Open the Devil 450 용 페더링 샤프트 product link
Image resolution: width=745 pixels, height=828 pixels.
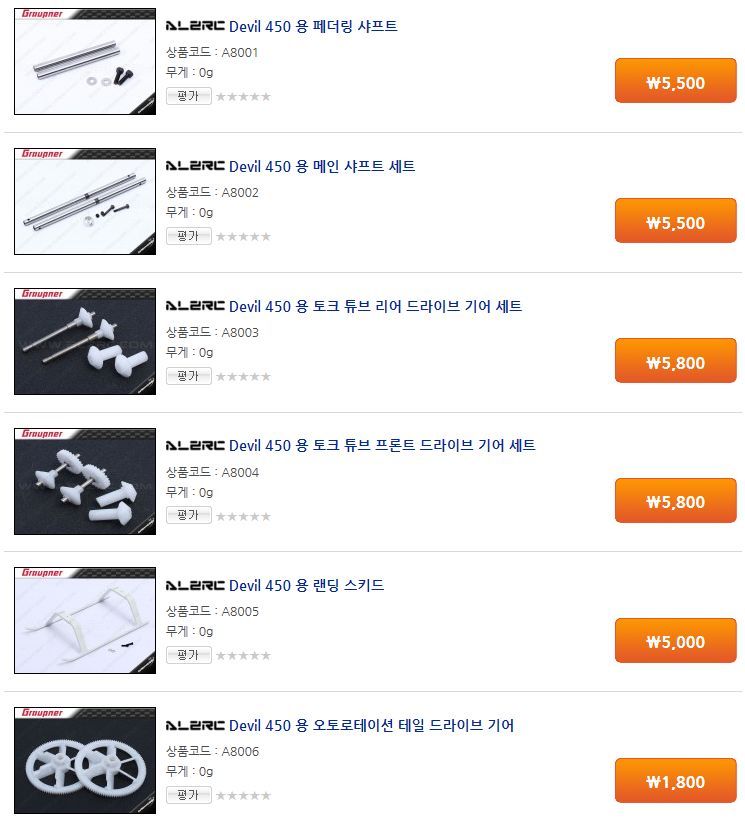point(312,27)
